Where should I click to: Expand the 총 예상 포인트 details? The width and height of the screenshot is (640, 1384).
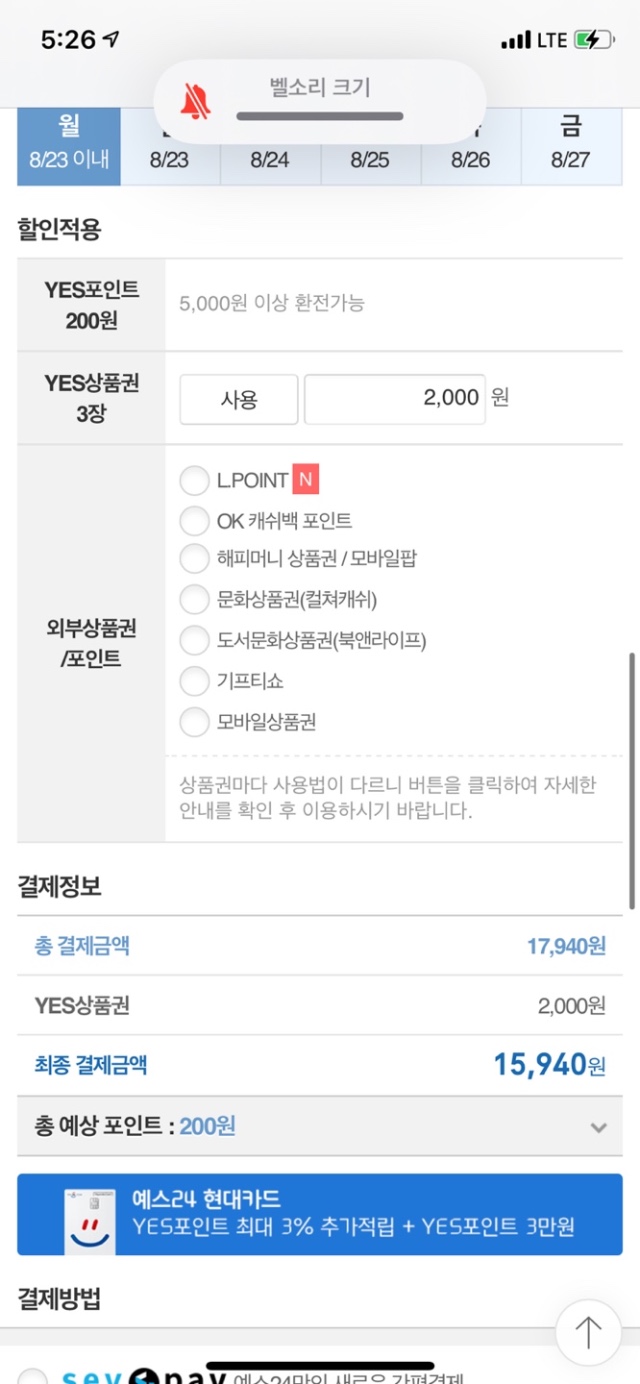pyautogui.click(x=598, y=1127)
